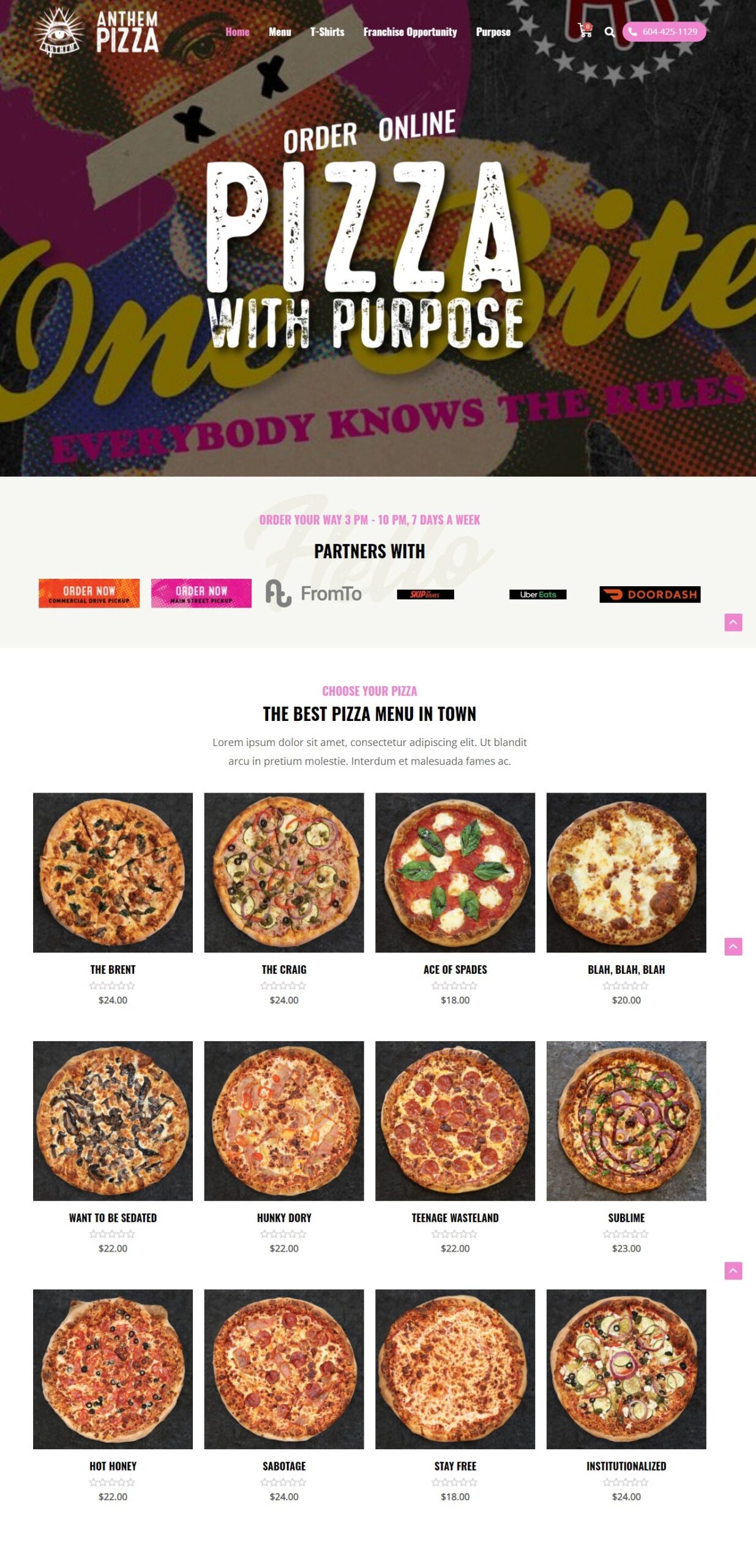The image size is (756, 1568).
Task: Visit the Franchise Opportunity page
Action: coord(410,32)
